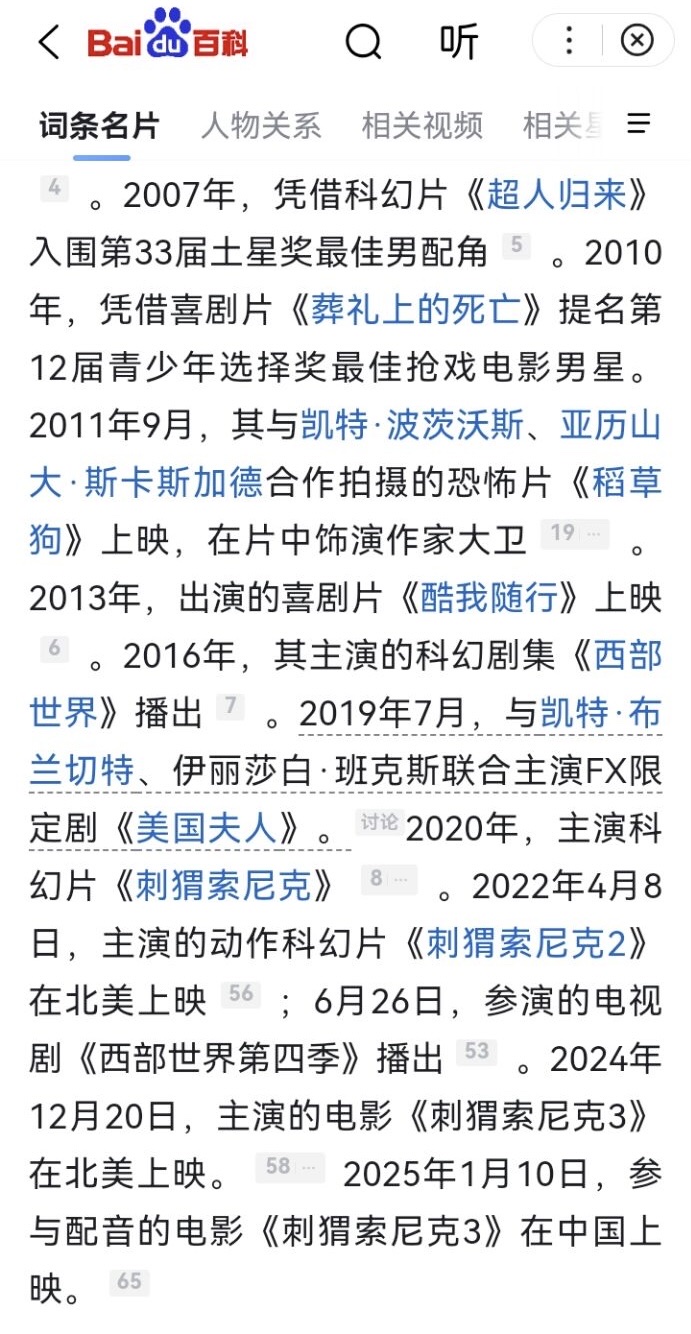Open the 凯特·波茨沃斯 link

(x=412, y=427)
